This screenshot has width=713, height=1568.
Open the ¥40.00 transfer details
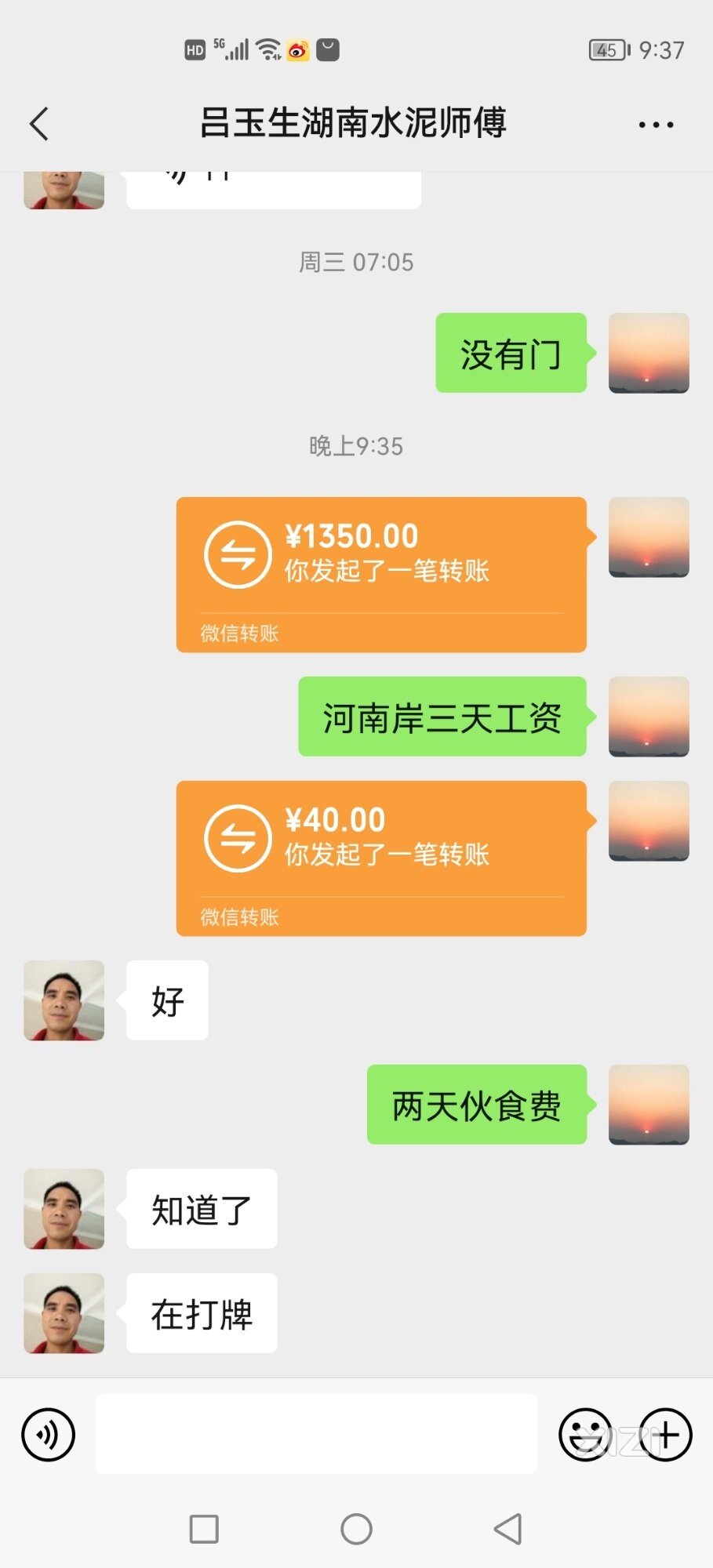(x=381, y=858)
